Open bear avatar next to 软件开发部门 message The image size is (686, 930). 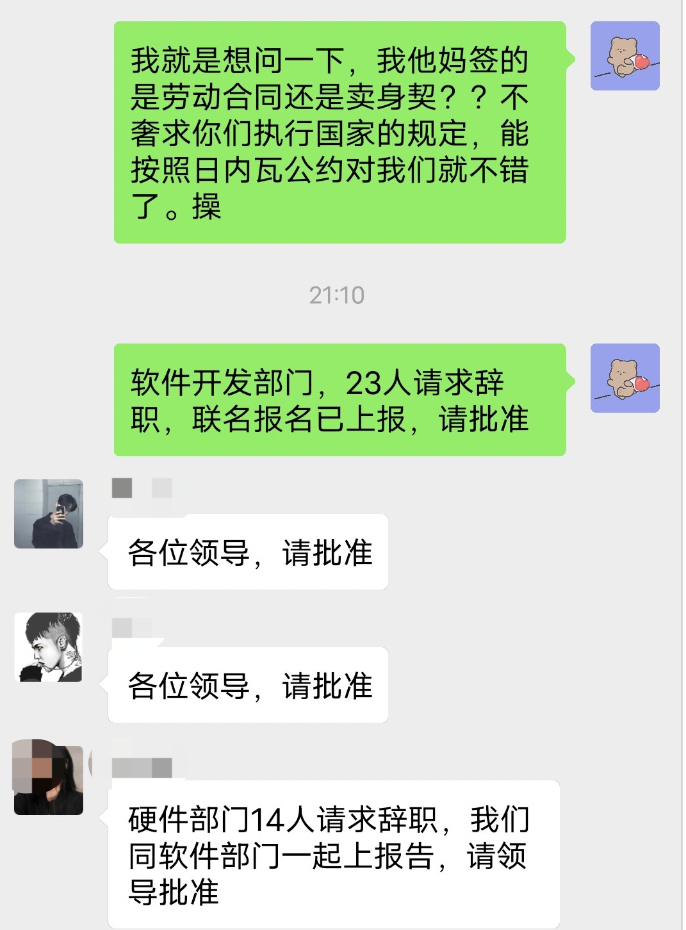[x=625, y=378]
